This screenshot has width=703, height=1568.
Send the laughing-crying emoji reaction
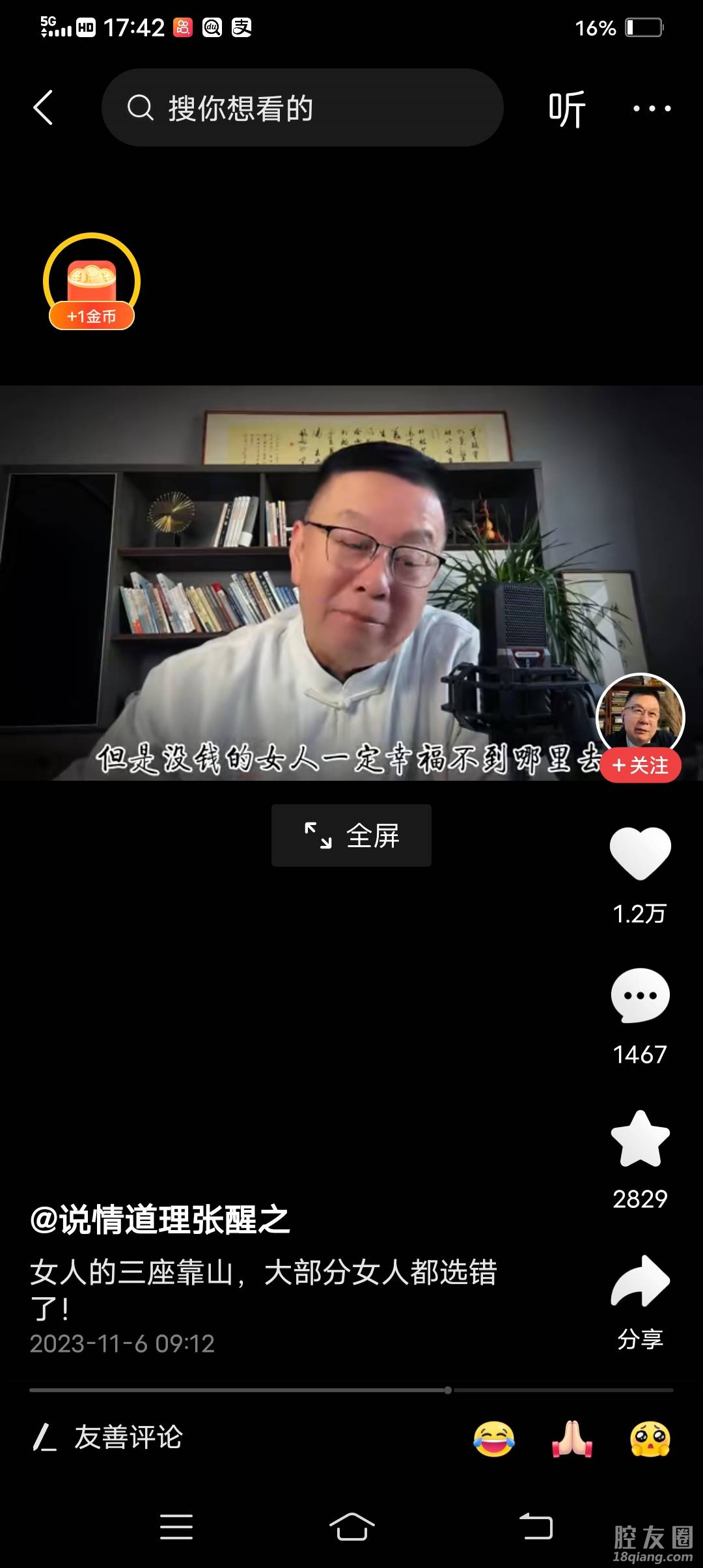coord(494,1439)
